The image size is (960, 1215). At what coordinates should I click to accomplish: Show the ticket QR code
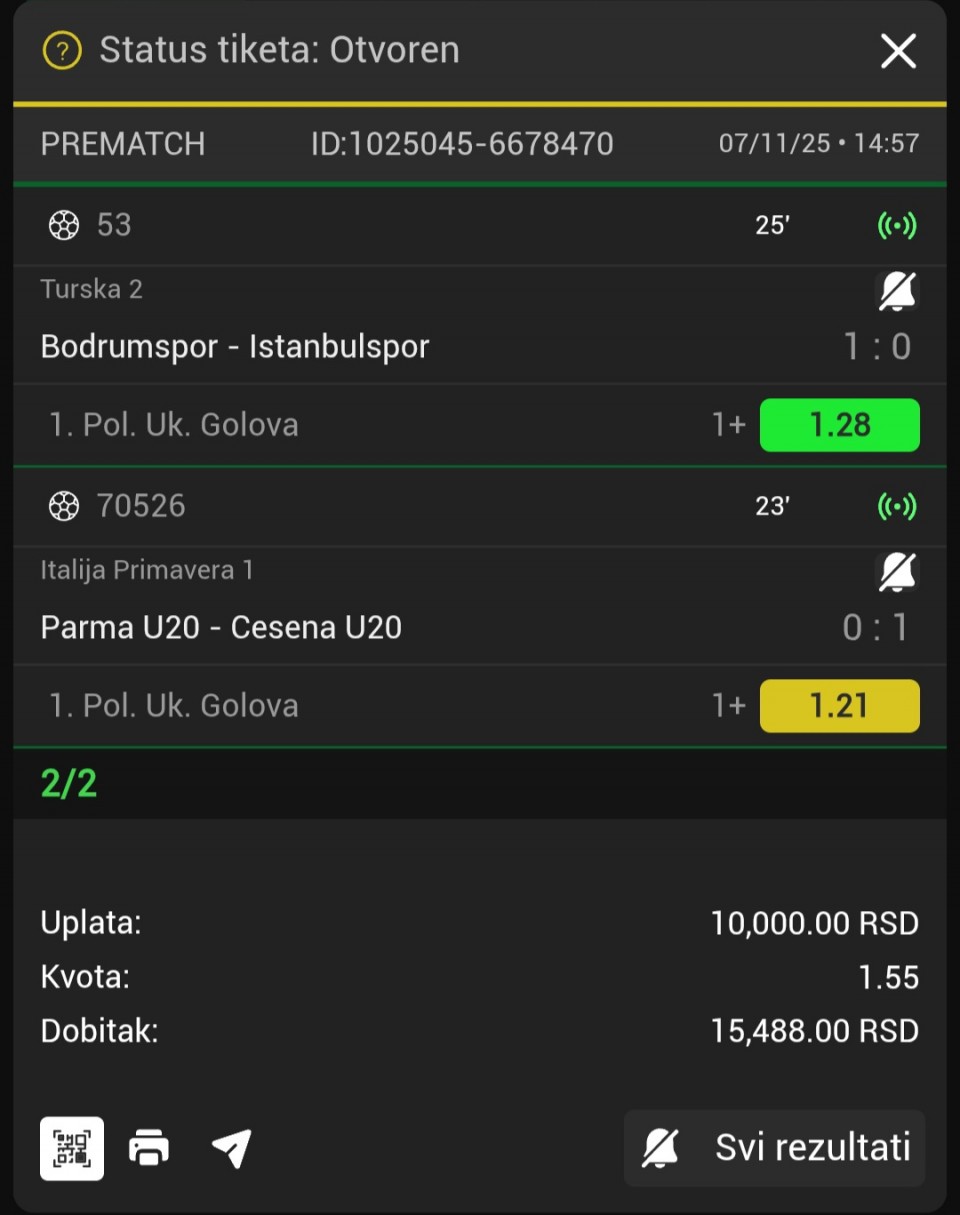pyautogui.click(x=72, y=1148)
